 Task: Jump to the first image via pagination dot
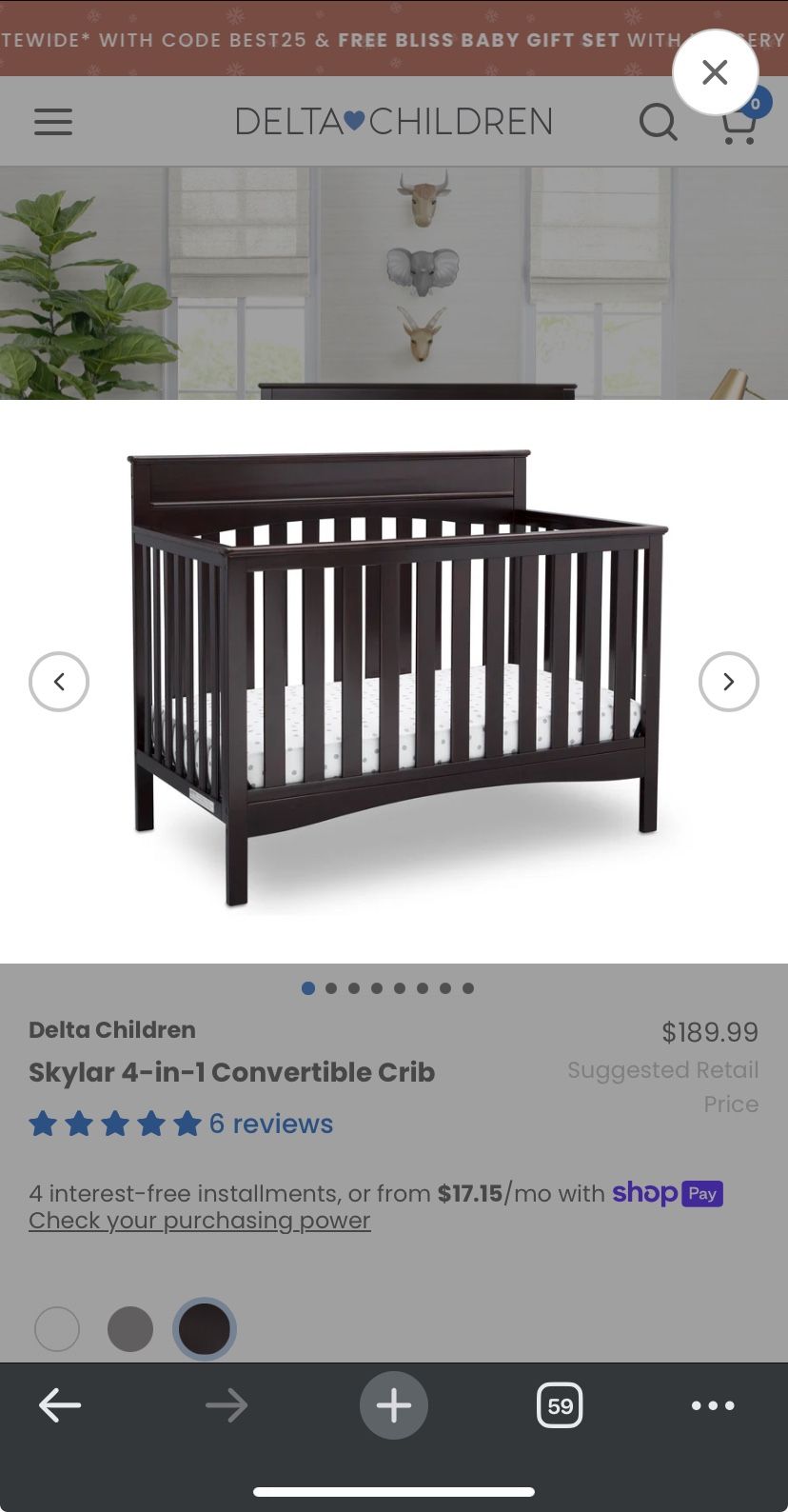(x=308, y=988)
